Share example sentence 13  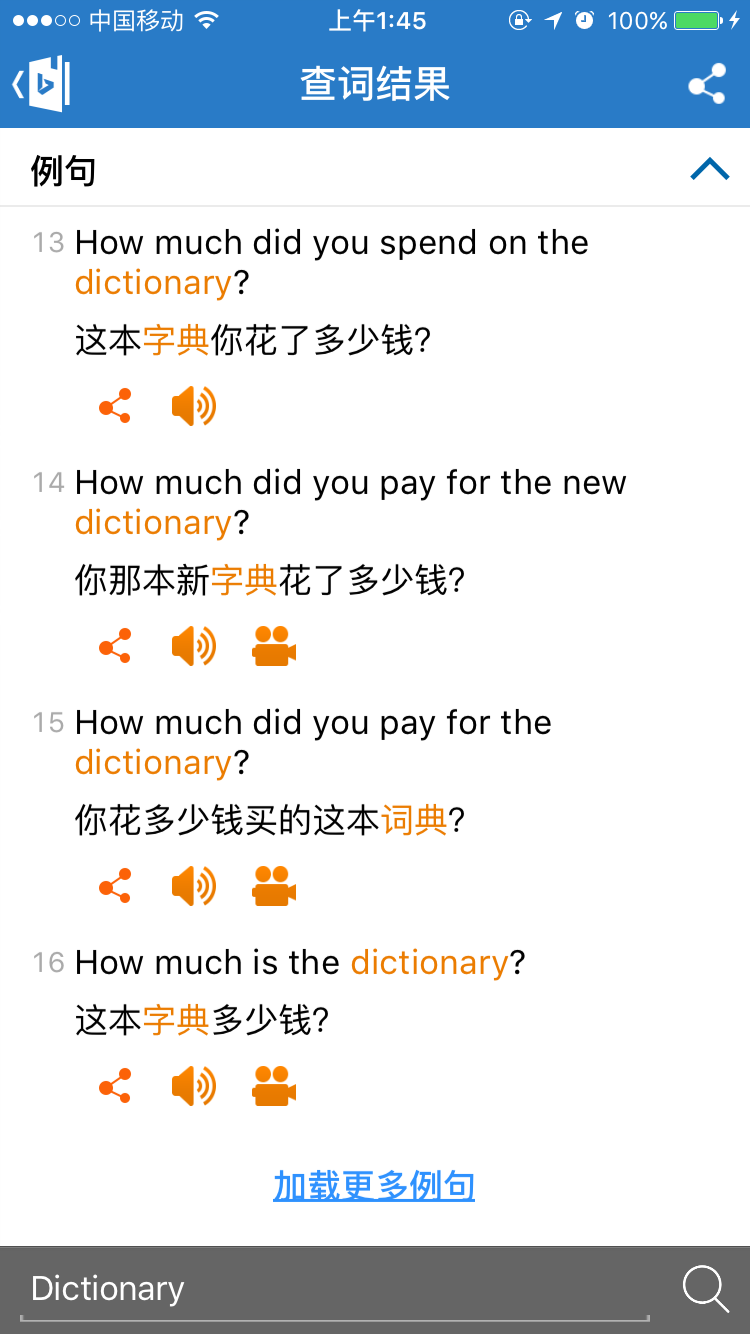click(115, 406)
